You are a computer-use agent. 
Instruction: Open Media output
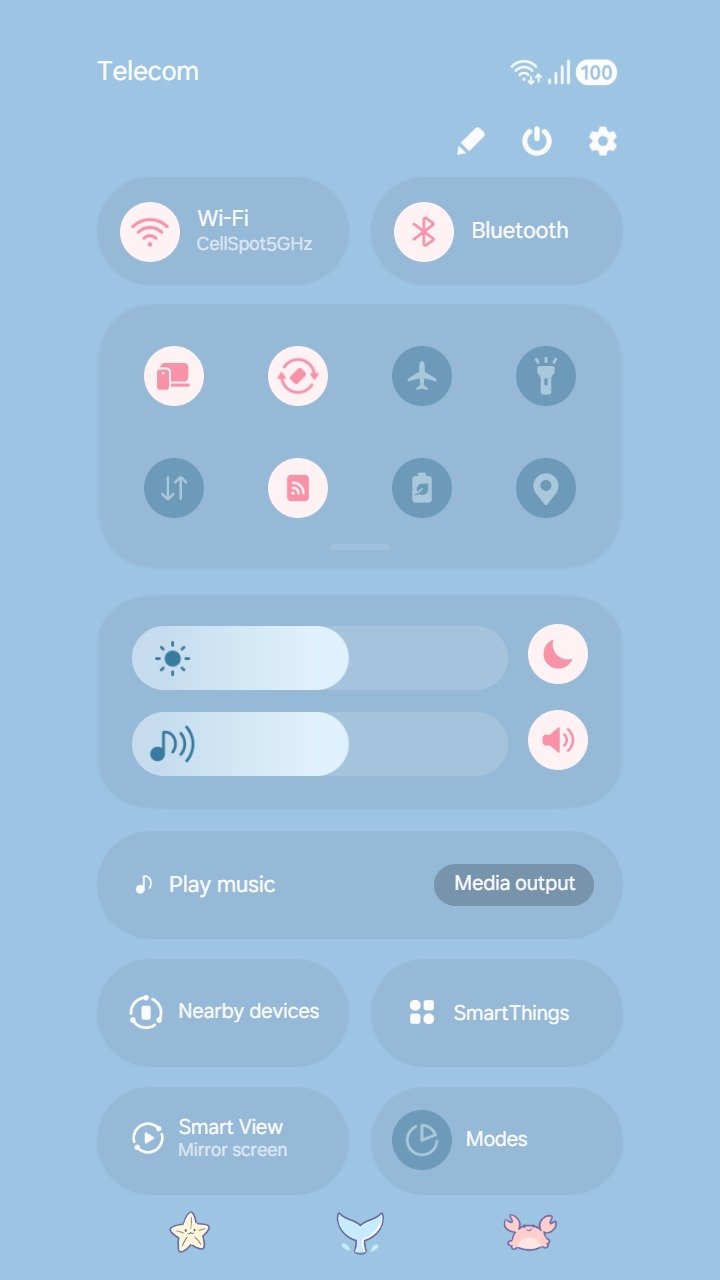pos(514,884)
